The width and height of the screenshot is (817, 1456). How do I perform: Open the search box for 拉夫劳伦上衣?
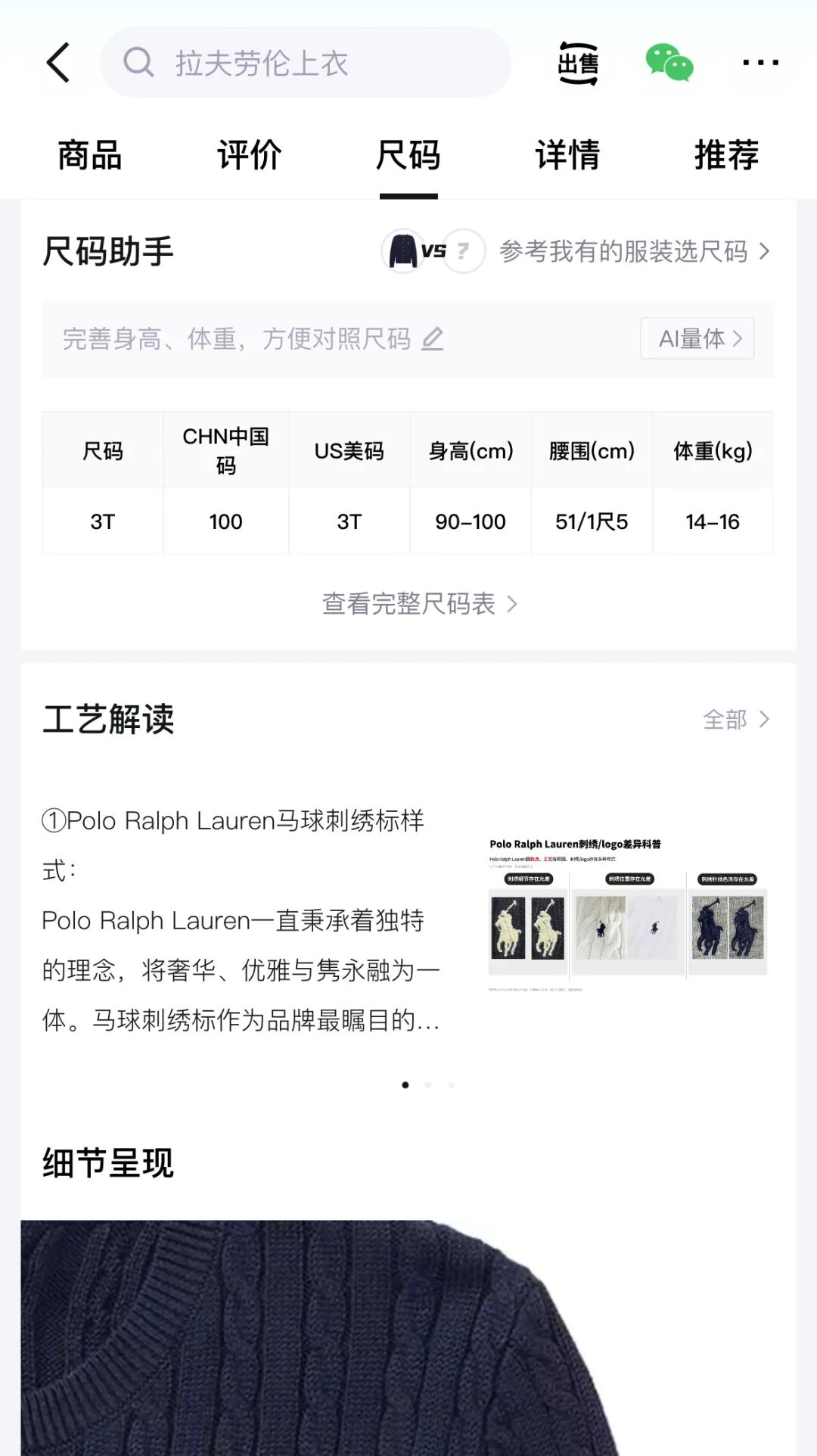[x=305, y=63]
